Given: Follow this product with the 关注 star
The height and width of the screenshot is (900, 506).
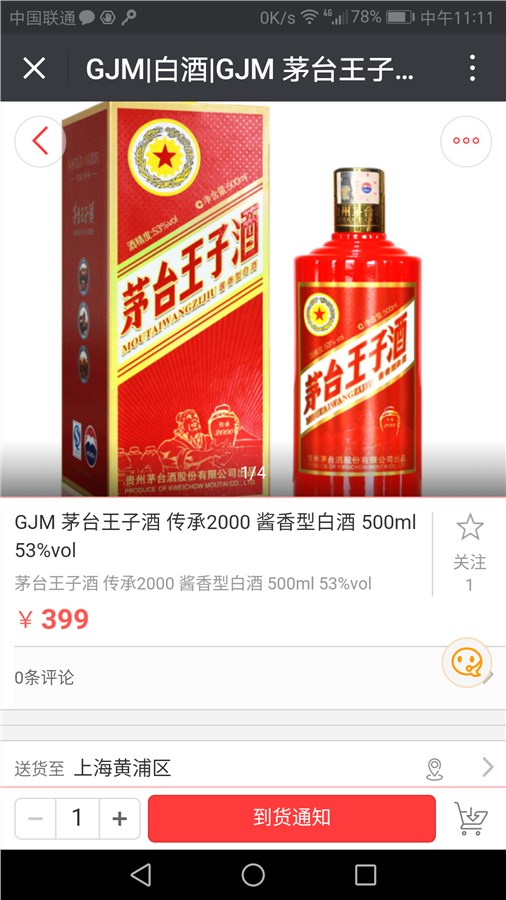Looking at the screenshot, I should click(470, 552).
